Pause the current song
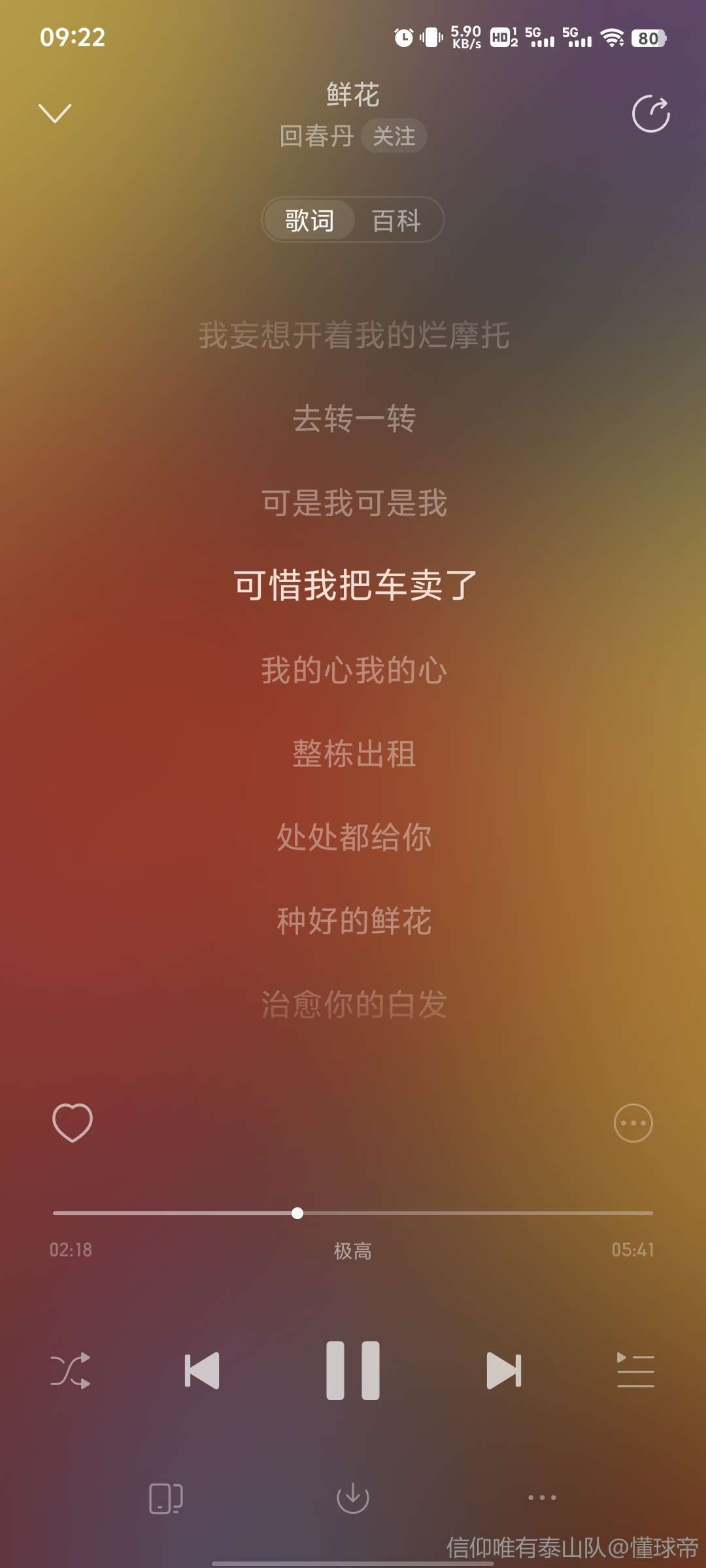The height and width of the screenshot is (1568, 706). (x=353, y=1370)
